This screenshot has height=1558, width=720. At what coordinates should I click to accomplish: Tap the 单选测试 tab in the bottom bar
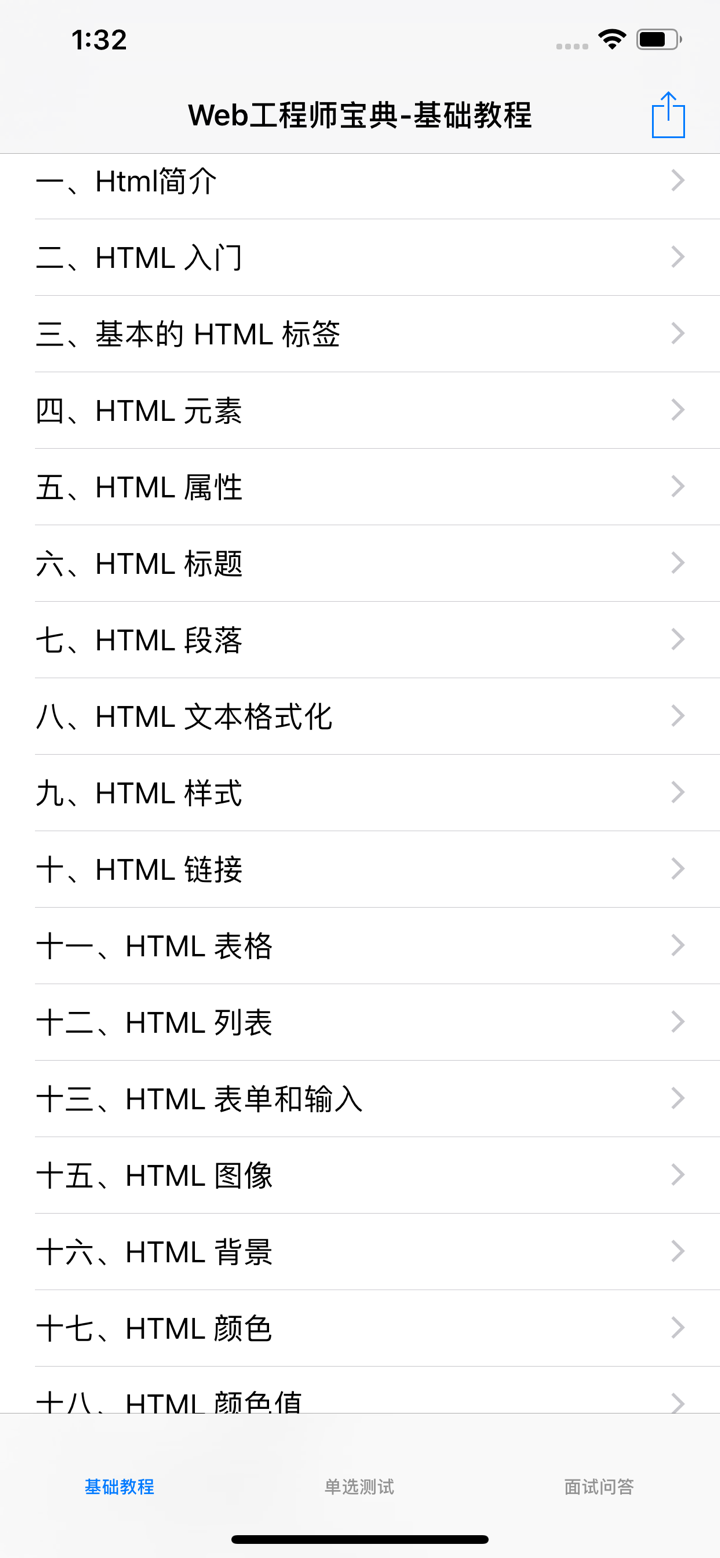pos(358,1487)
